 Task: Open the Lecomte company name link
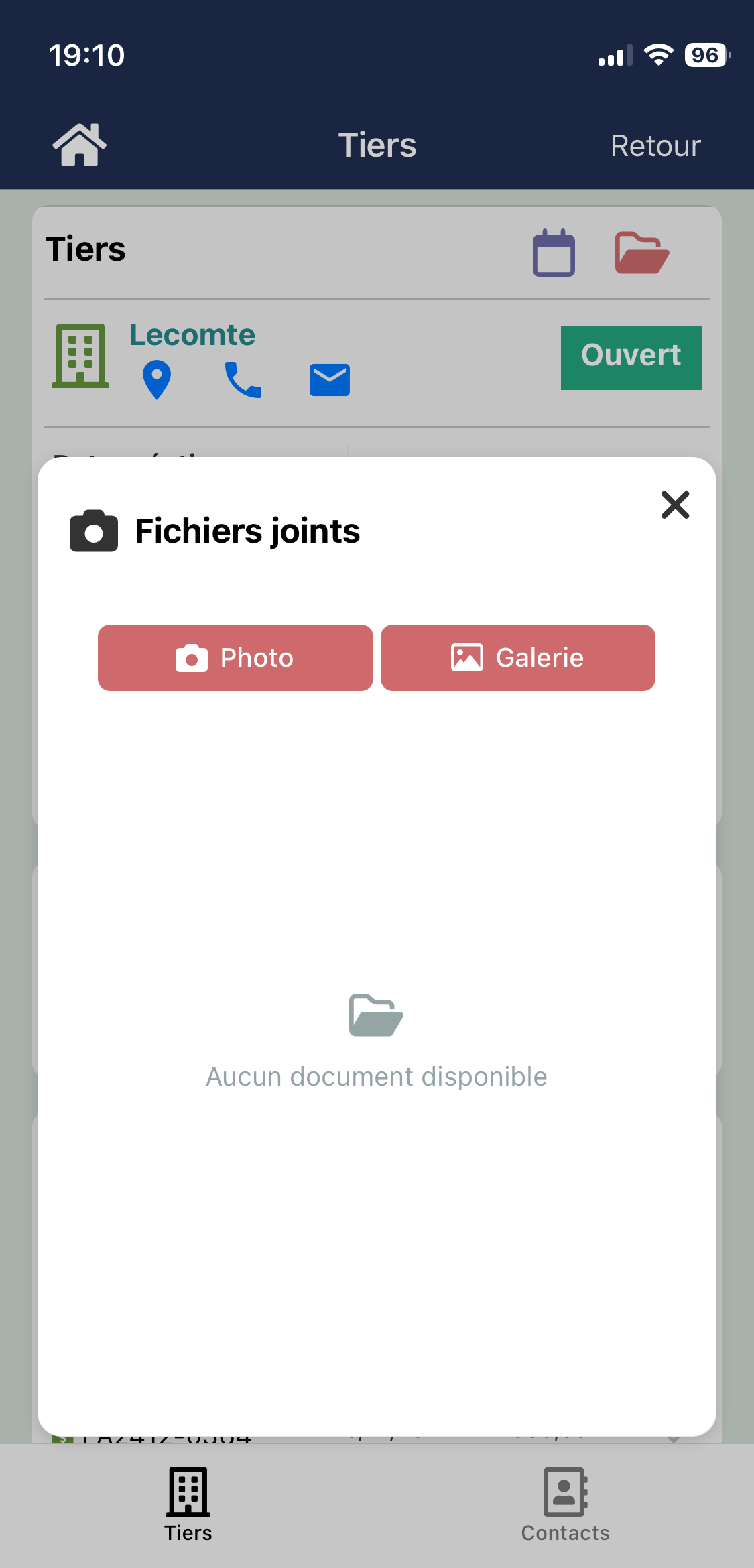point(192,334)
